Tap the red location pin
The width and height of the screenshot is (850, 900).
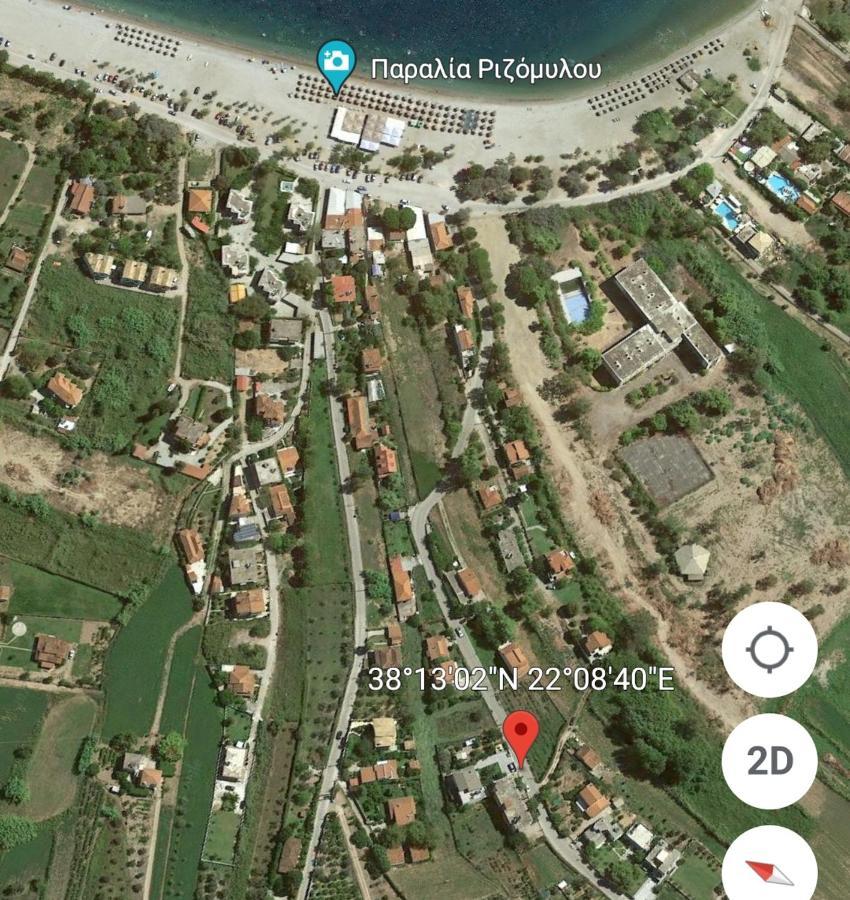(520, 735)
